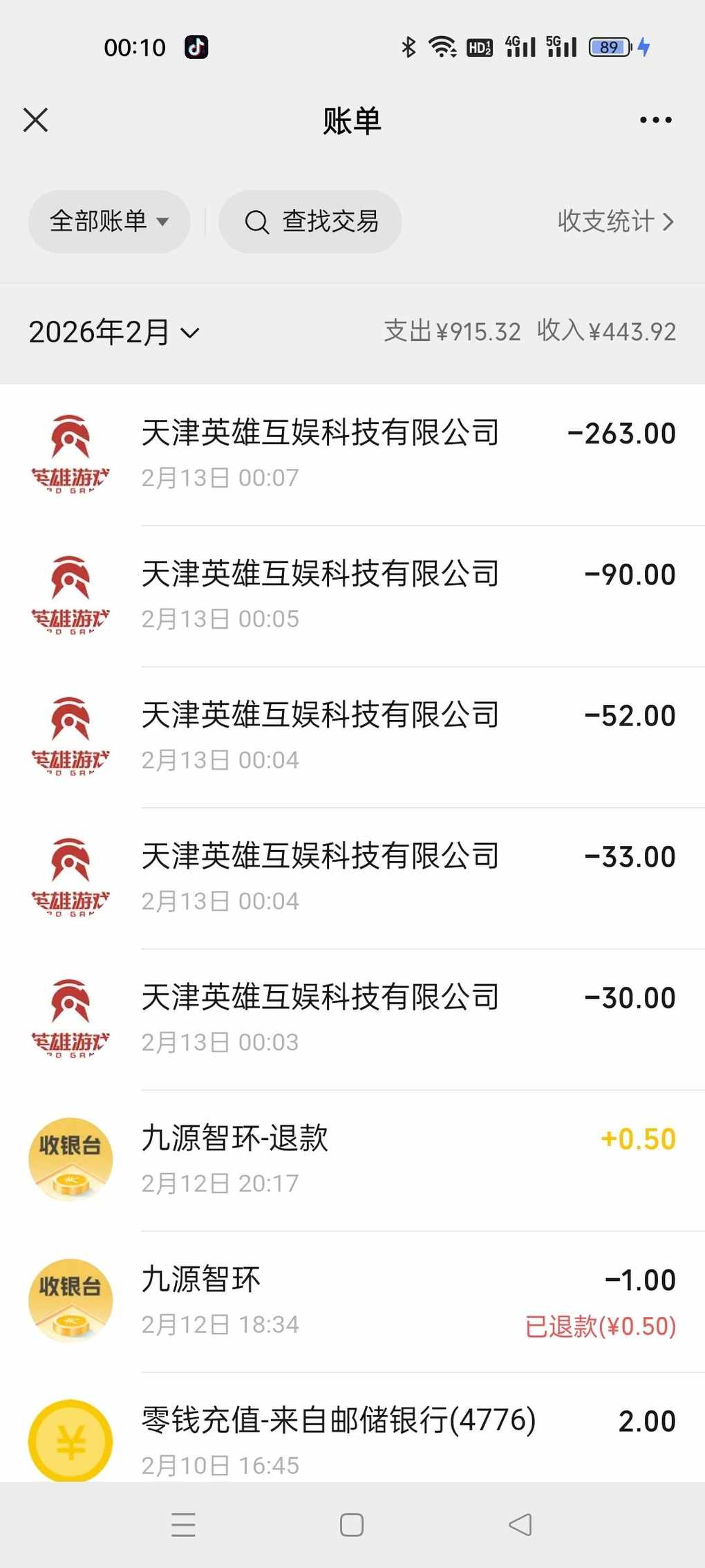Open the -30.00 天津英雄互娱 transaction
705x1568 pixels.
352,1019
